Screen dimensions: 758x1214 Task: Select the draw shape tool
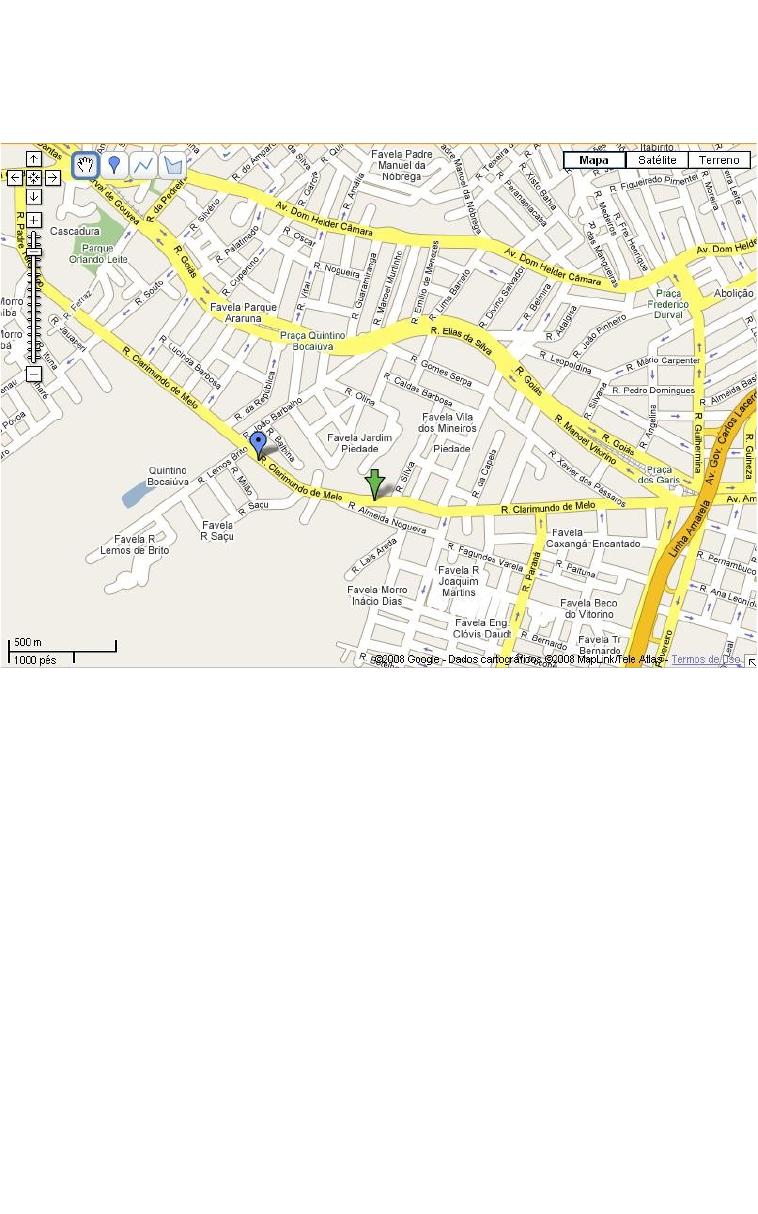pyautogui.click(x=173, y=165)
